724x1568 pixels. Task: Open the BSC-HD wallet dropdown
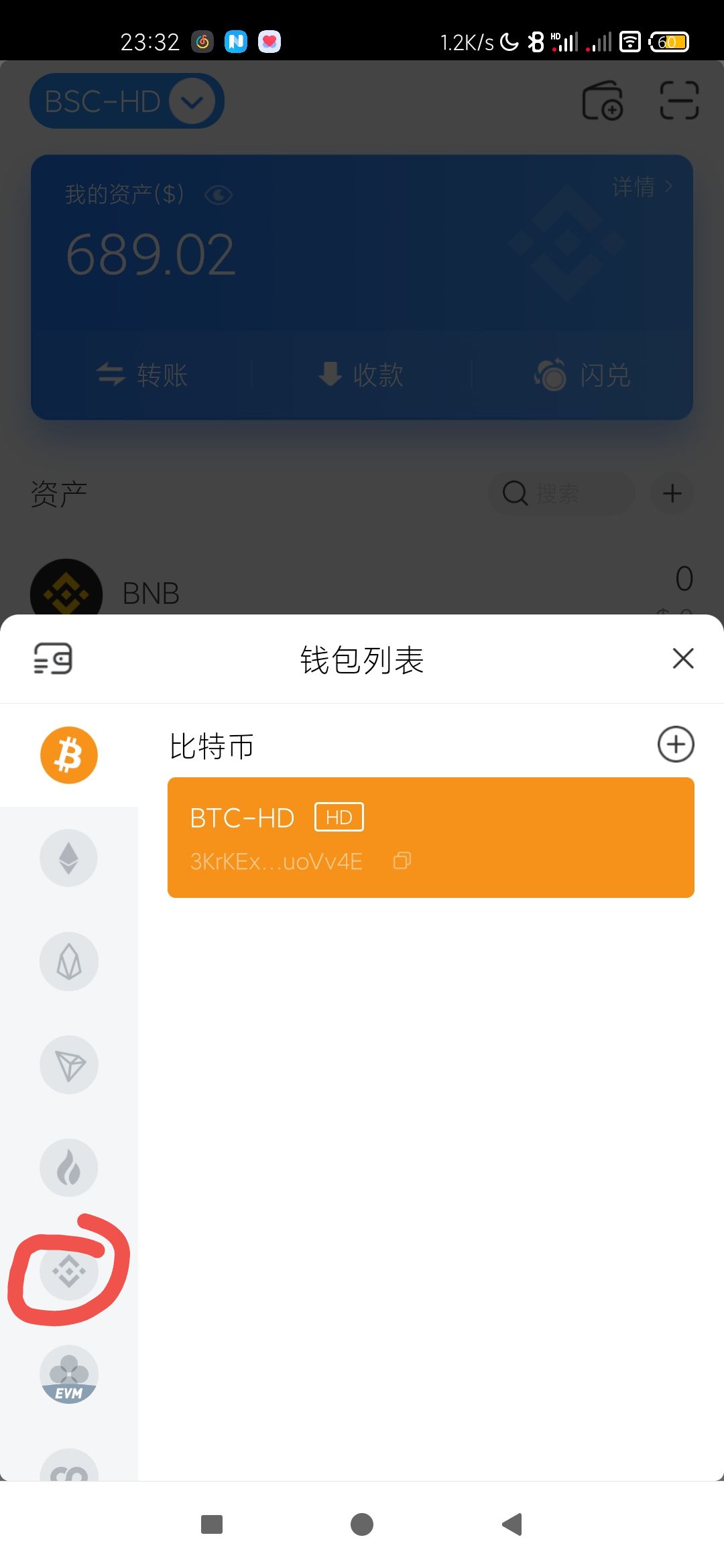[x=126, y=101]
